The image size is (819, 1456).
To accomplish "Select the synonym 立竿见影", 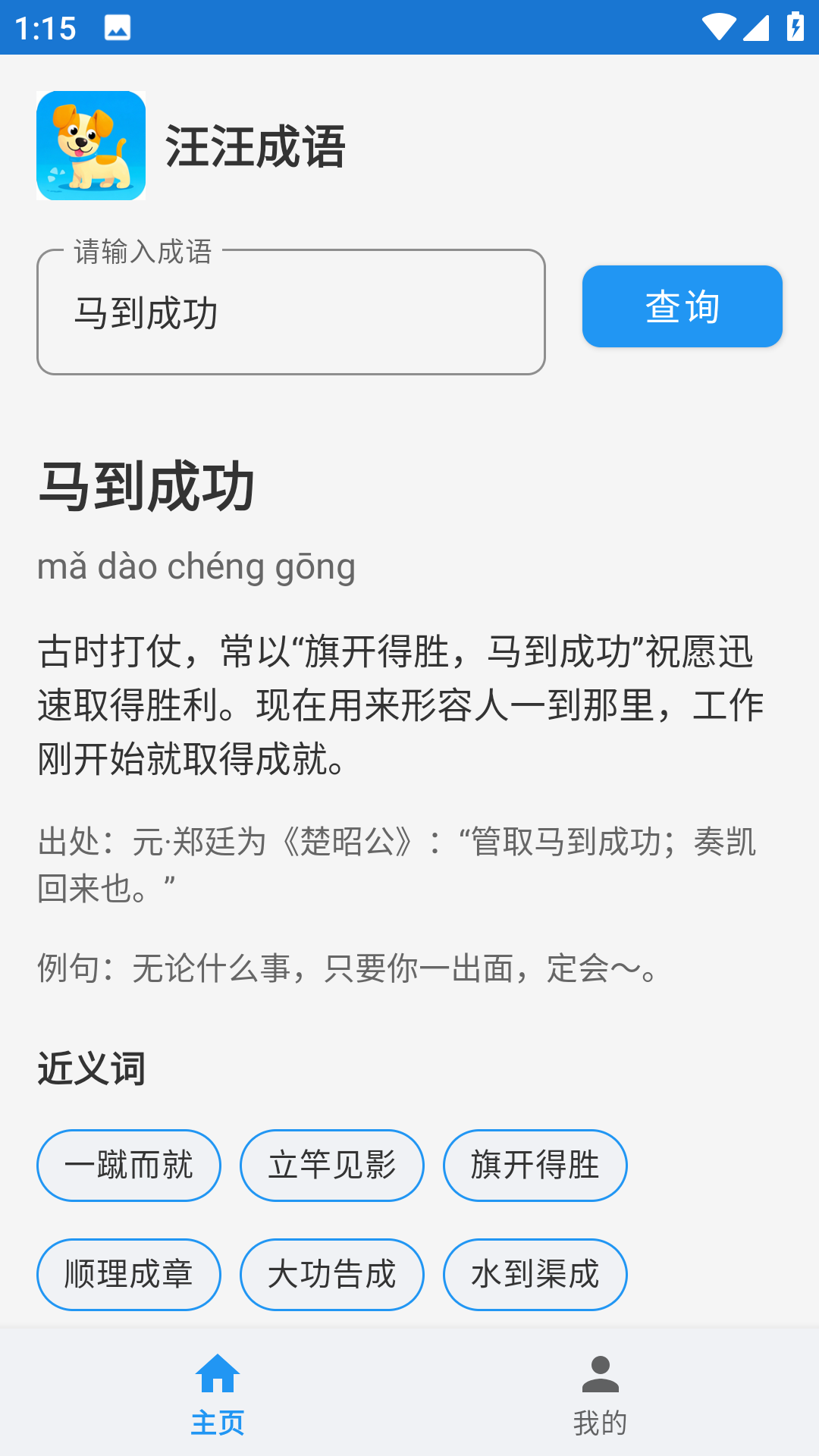I will [x=331, y=1166].
